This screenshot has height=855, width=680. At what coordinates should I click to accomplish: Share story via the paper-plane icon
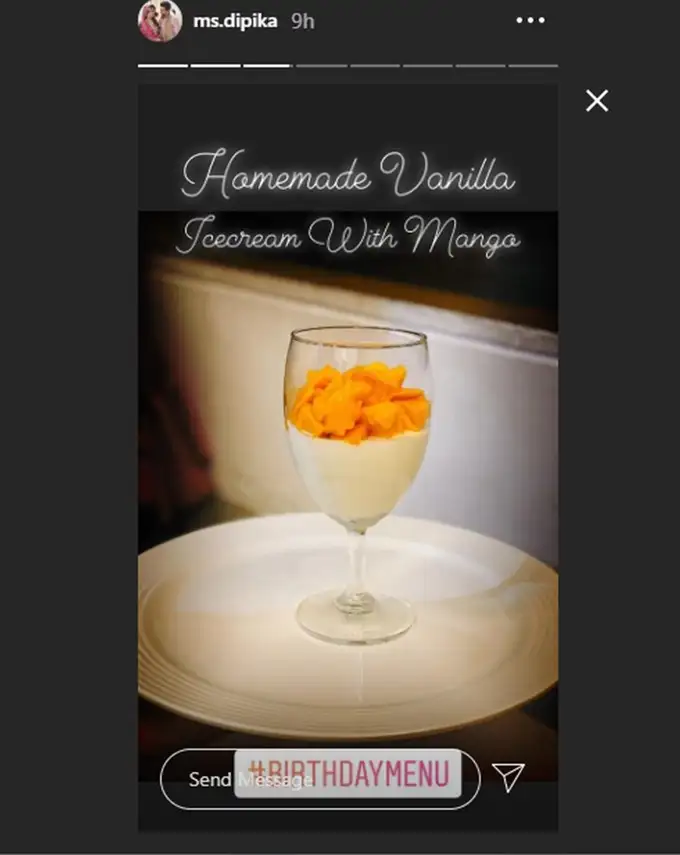(509, 777)
